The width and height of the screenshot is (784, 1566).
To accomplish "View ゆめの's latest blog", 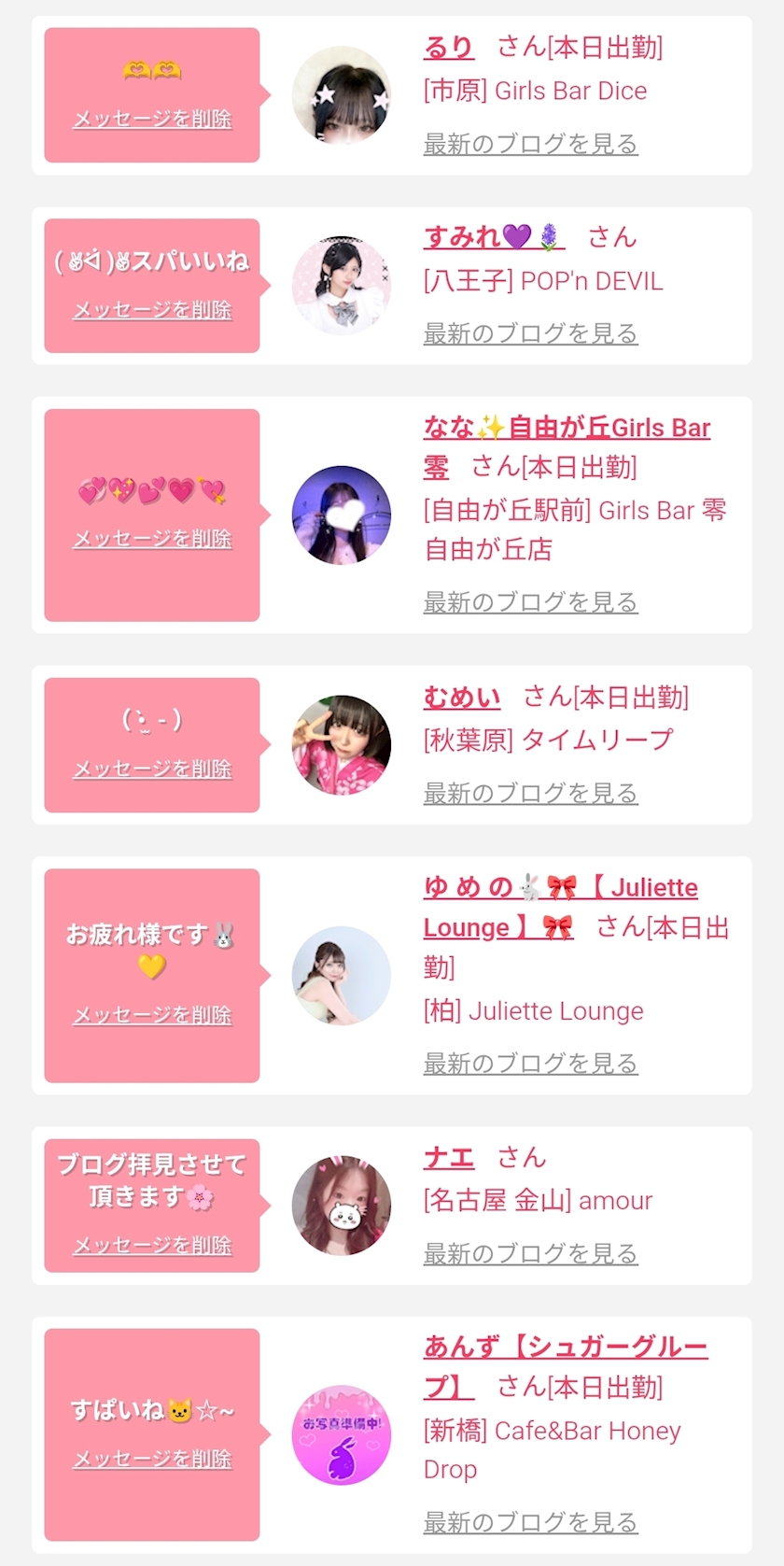I will (530, 1064).
